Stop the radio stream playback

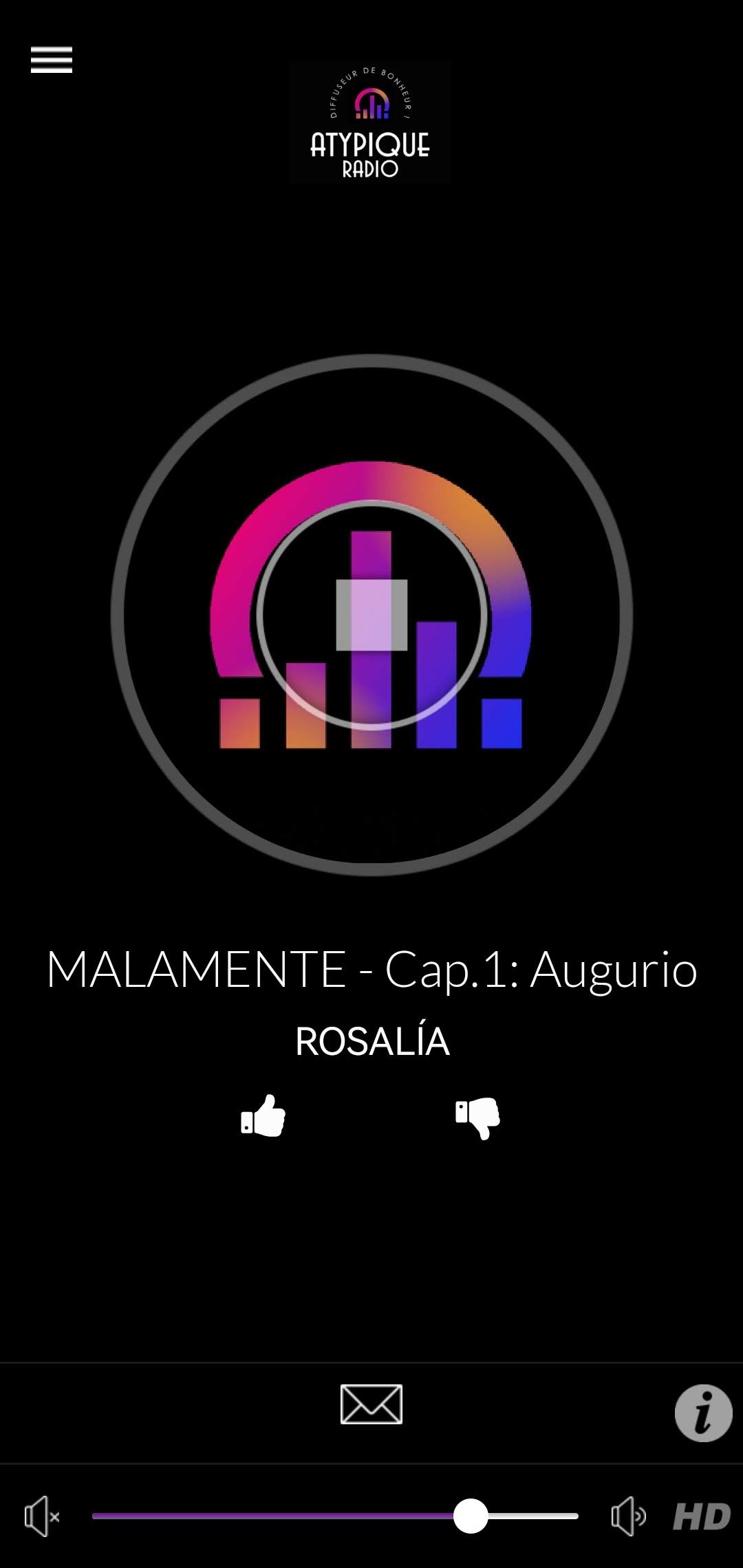tap(371, 615)
